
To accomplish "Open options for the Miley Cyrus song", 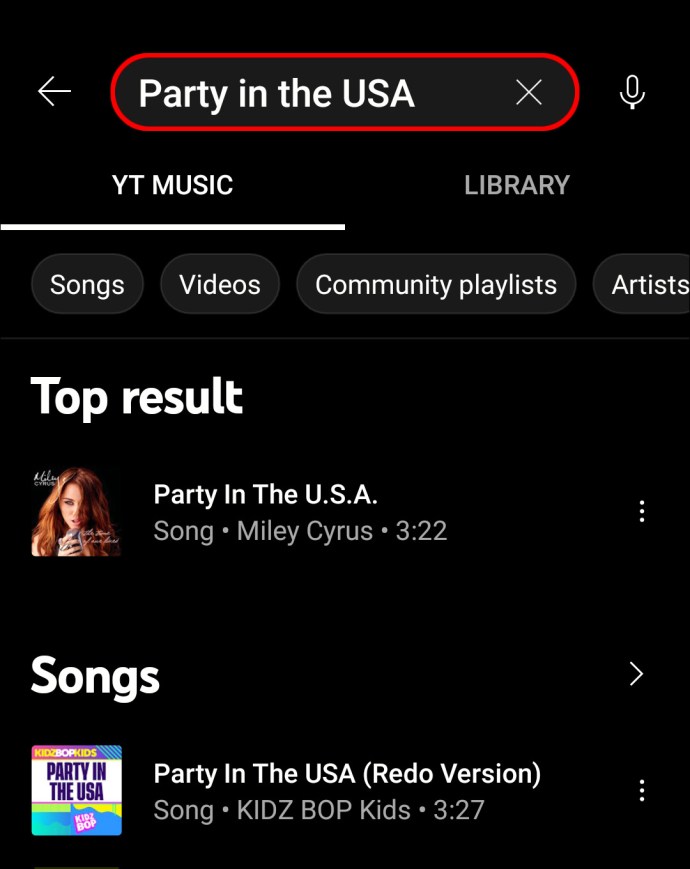I will [642, 512].
